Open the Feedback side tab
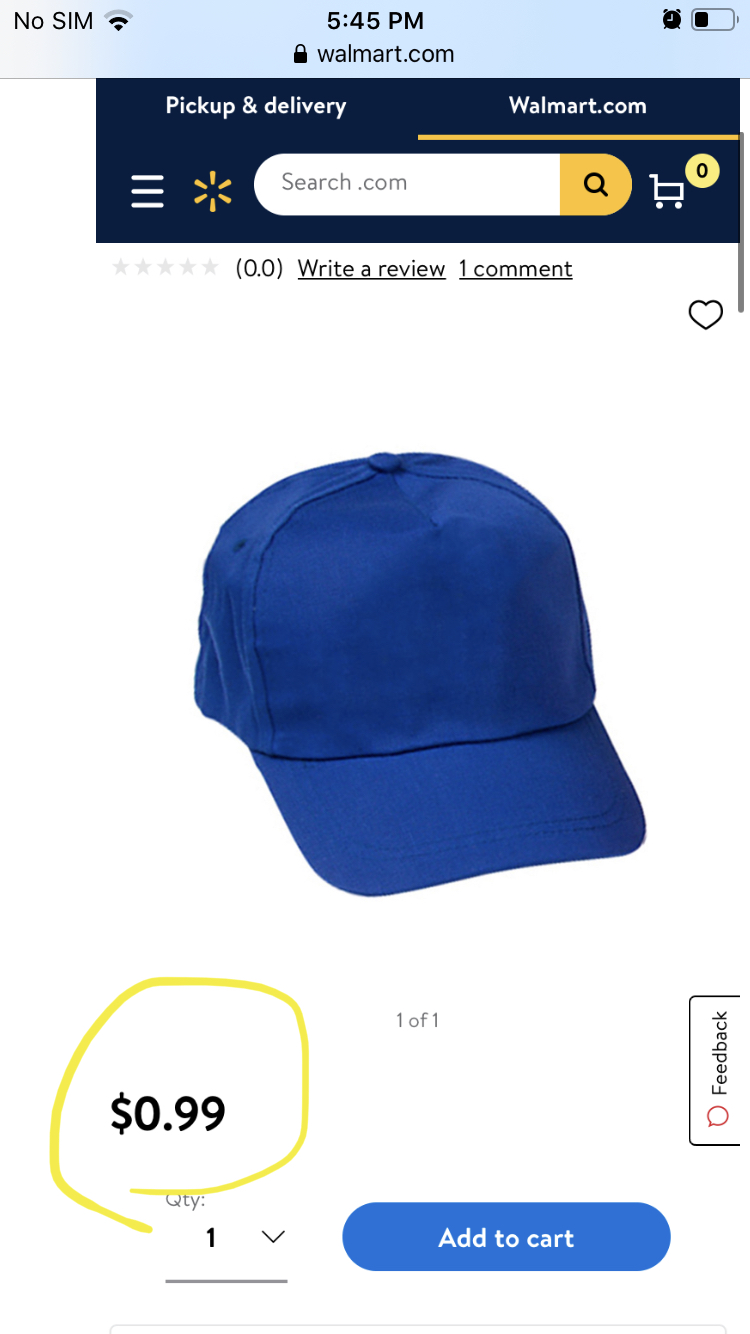Viewport: 750px width, 1334px height. point(717,1069)
